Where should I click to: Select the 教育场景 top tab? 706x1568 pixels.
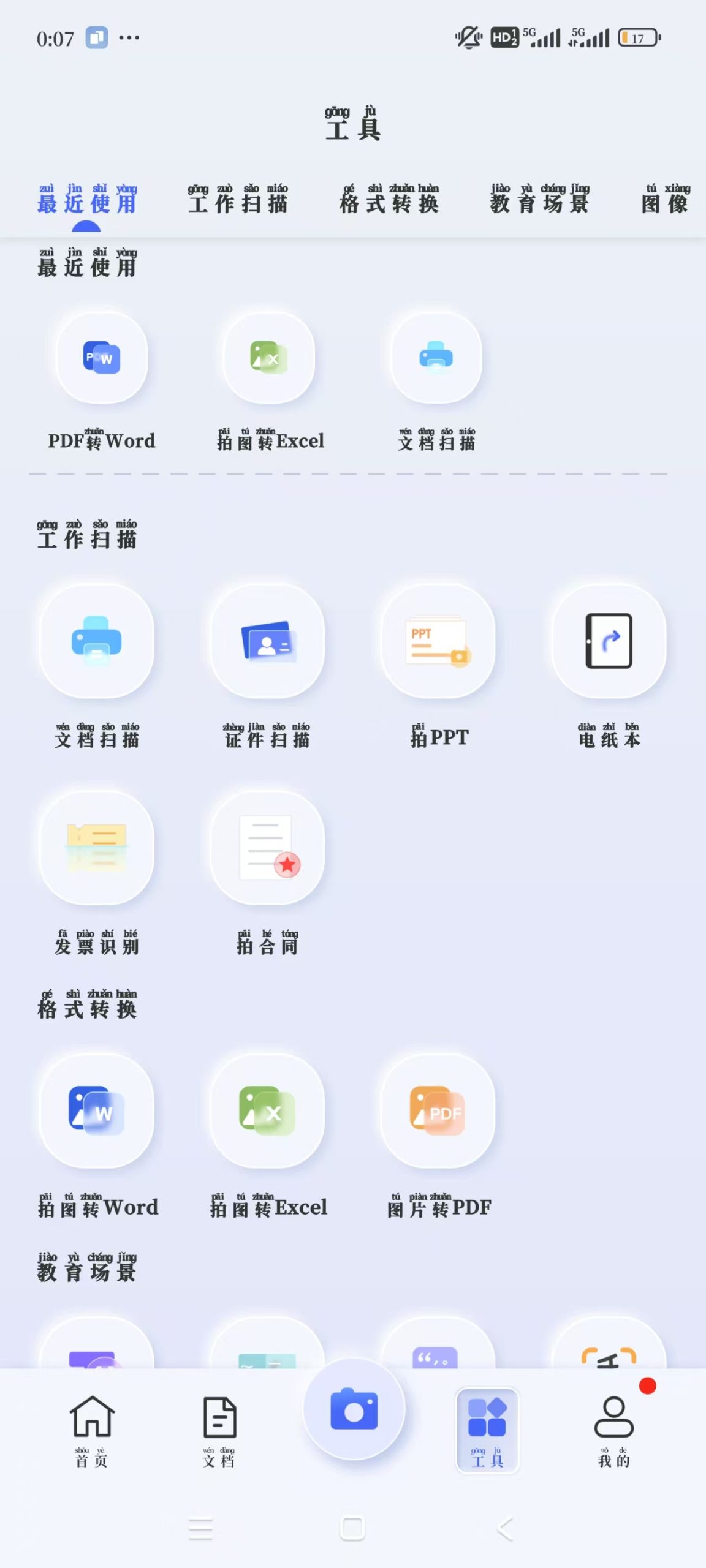(540, 200)
